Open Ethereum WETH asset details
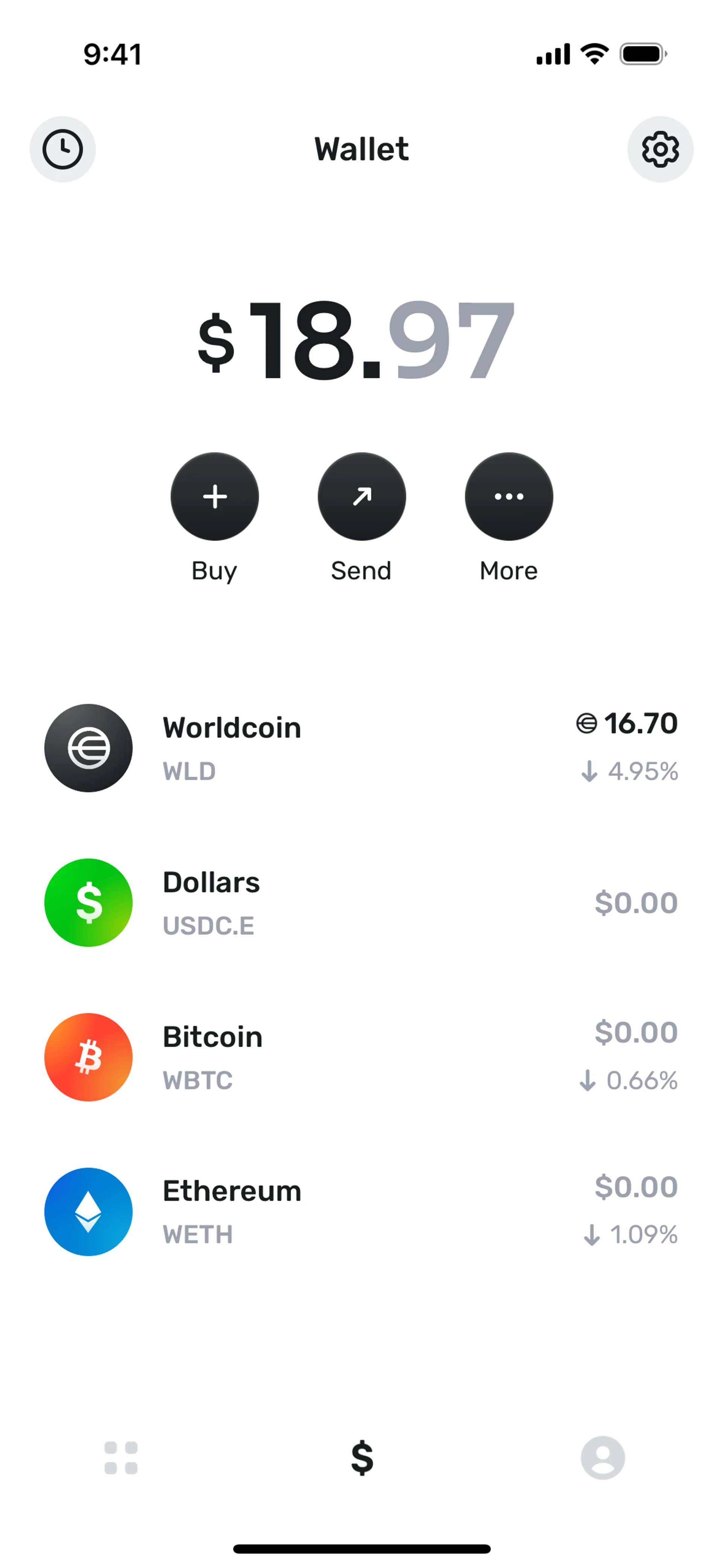The image size is (723, 1568). coord(361,1212)
